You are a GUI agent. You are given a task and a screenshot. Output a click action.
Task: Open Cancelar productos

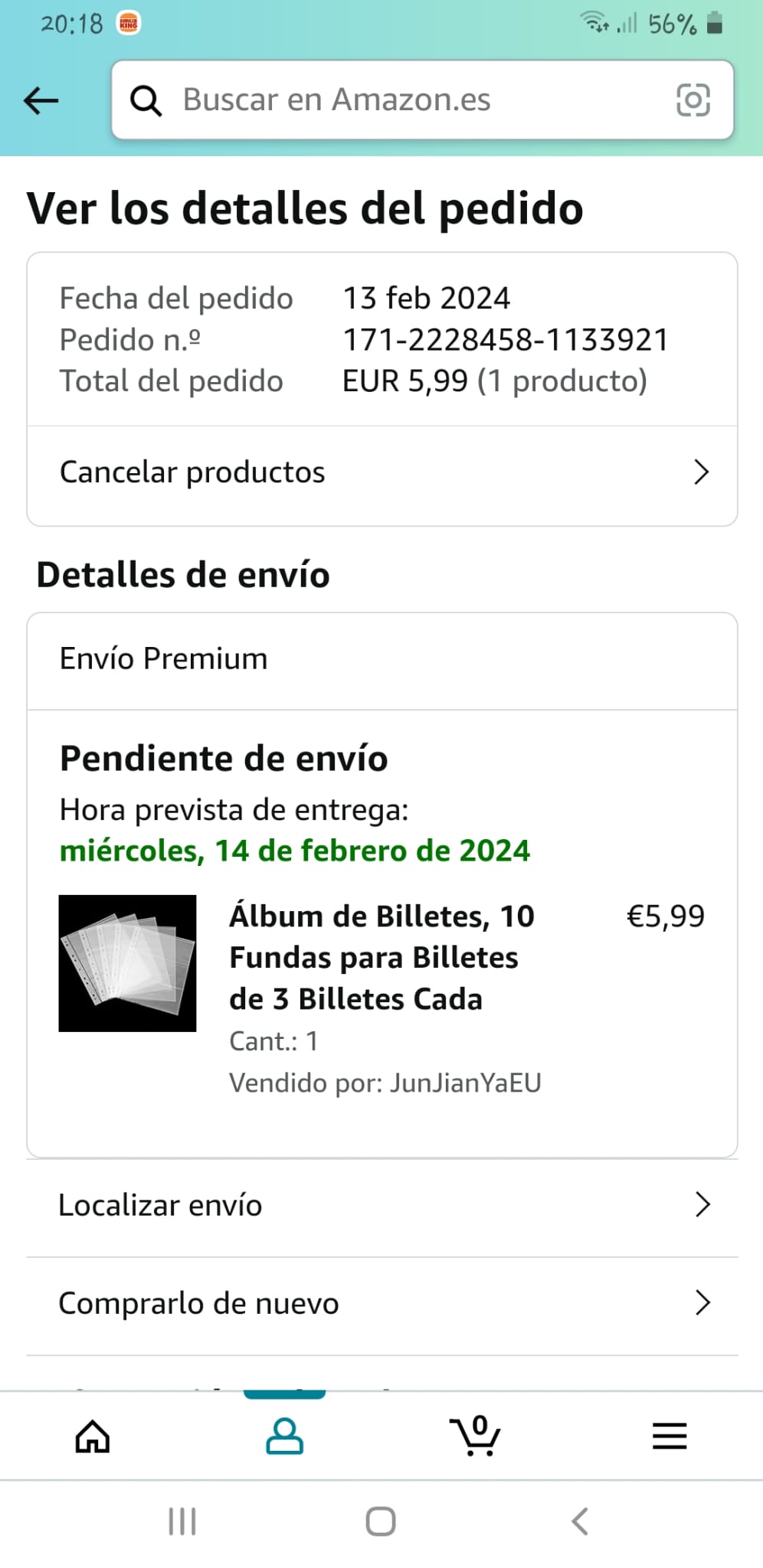(382, 473)
